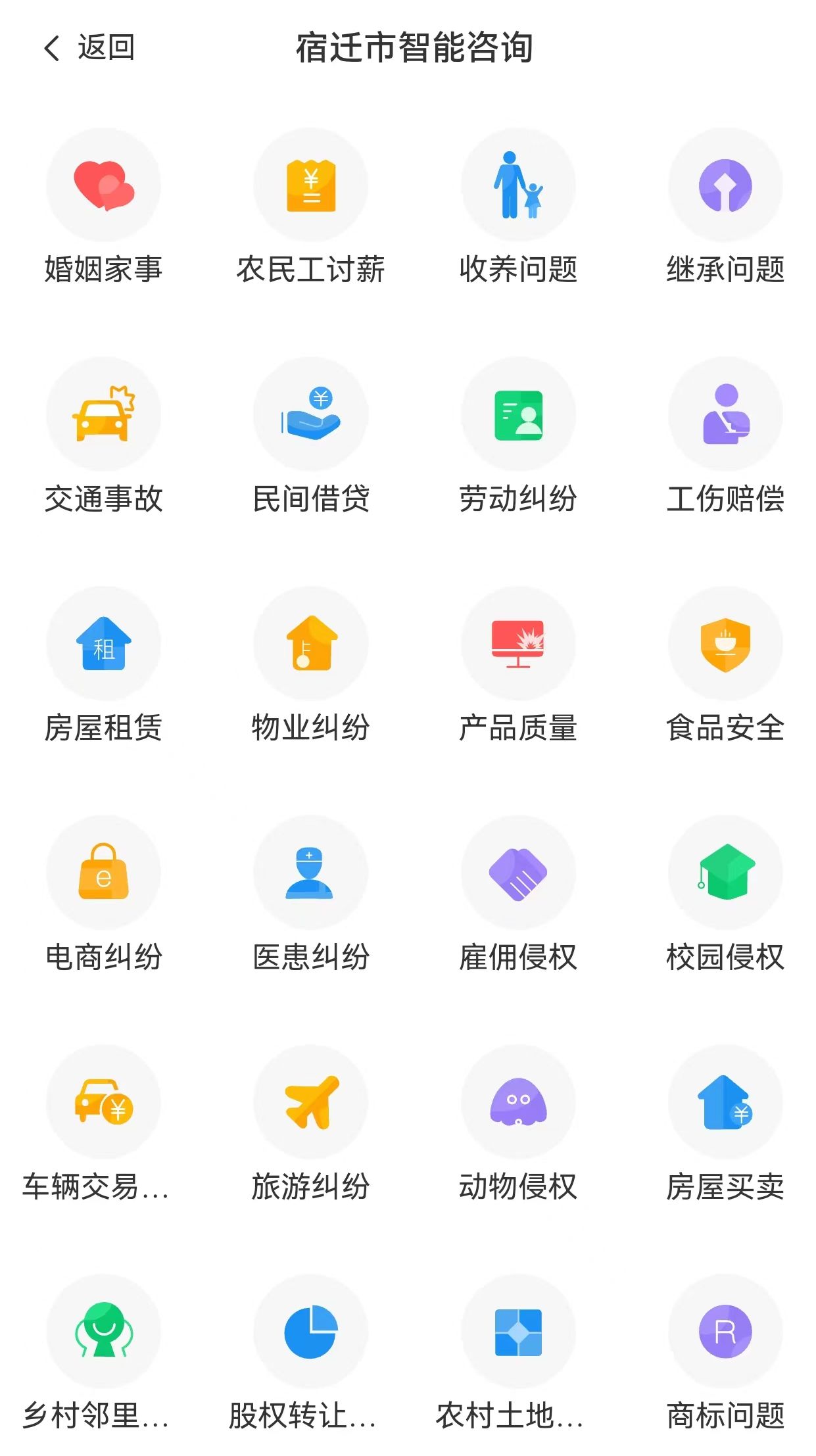Open 食品安全 category
The width and height of the screenshot is (816, 1456).
(x=725, y=644)
